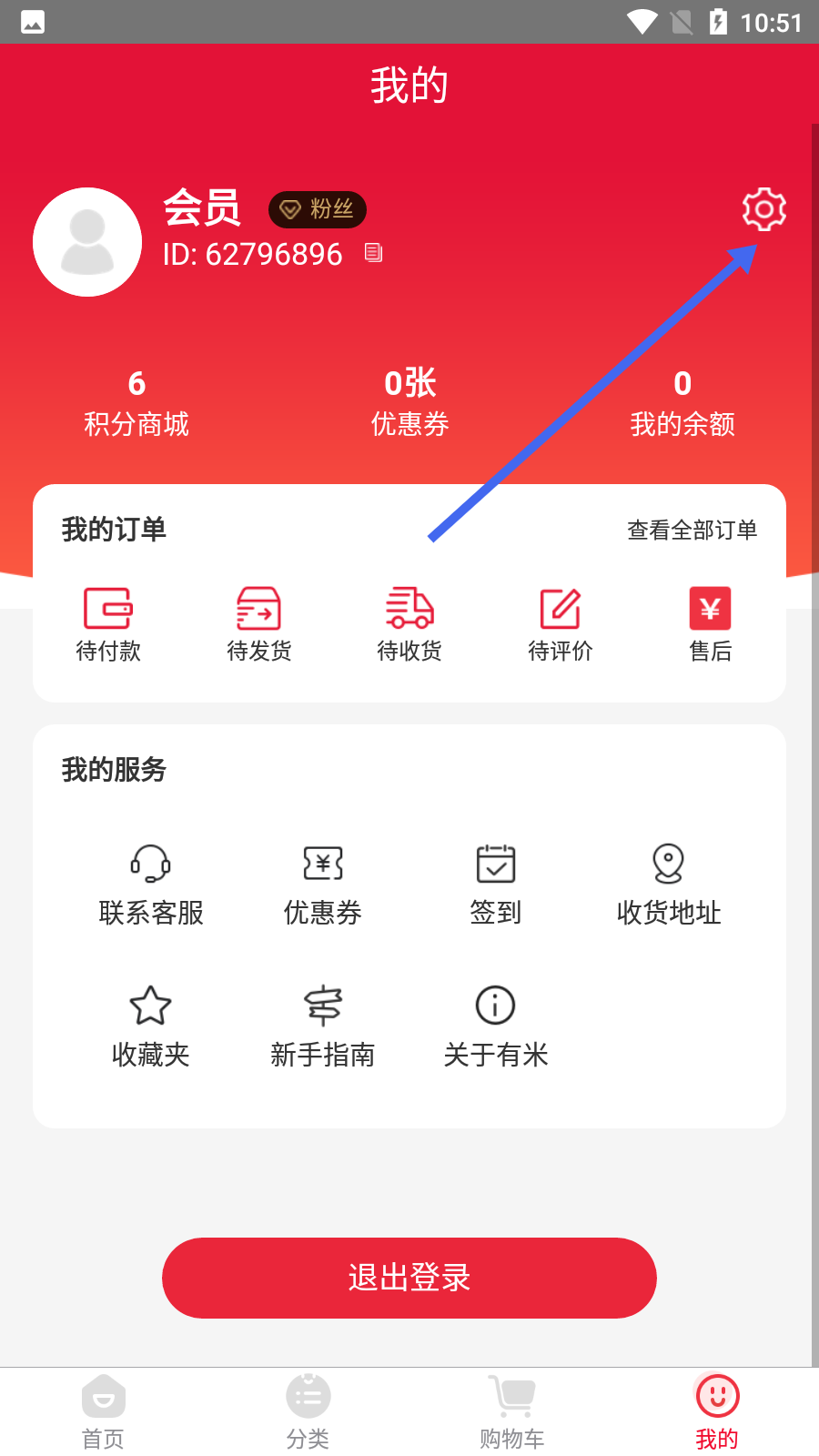The image size is (819, 1456).
Task: Tap 退出登录 to log out
Action: click(409, 1278)
